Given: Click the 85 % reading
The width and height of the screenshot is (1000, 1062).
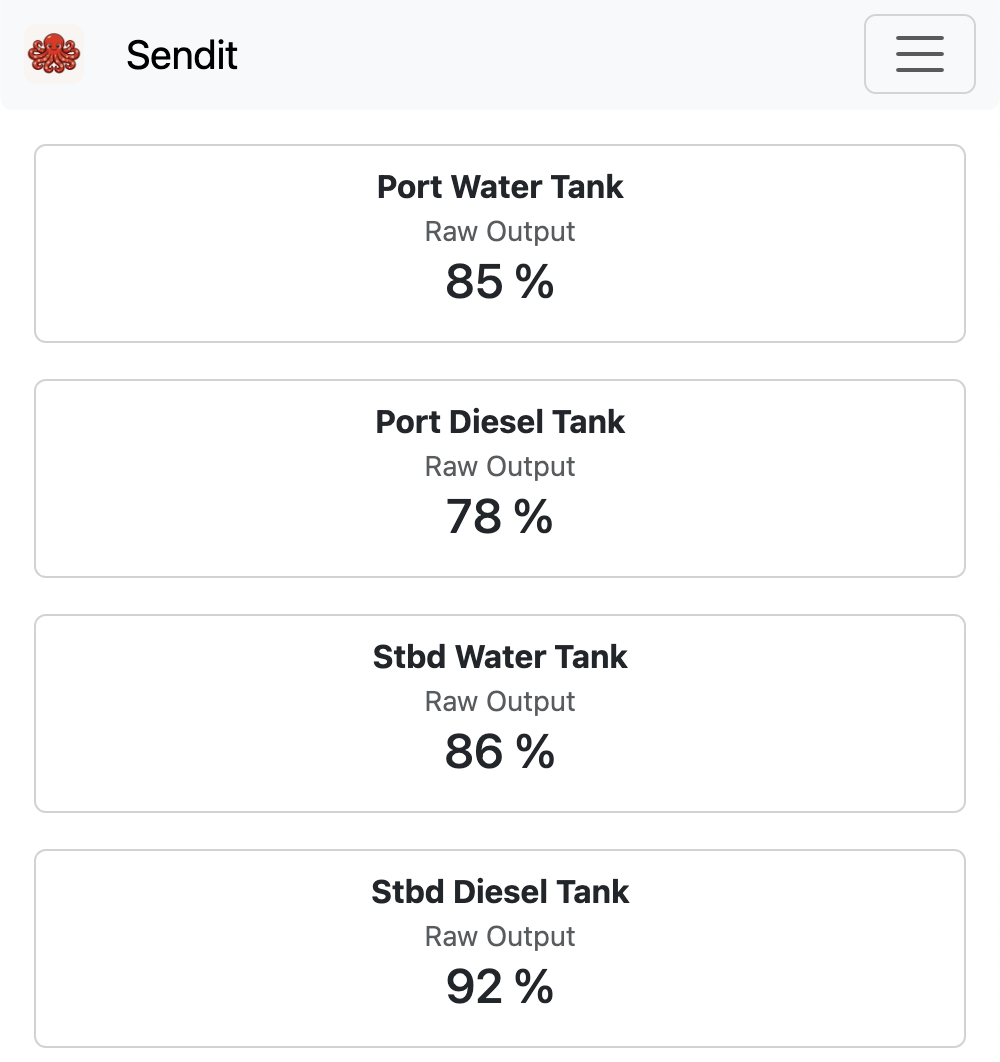Looking at the screenshot, I should (x=500, y=283).
